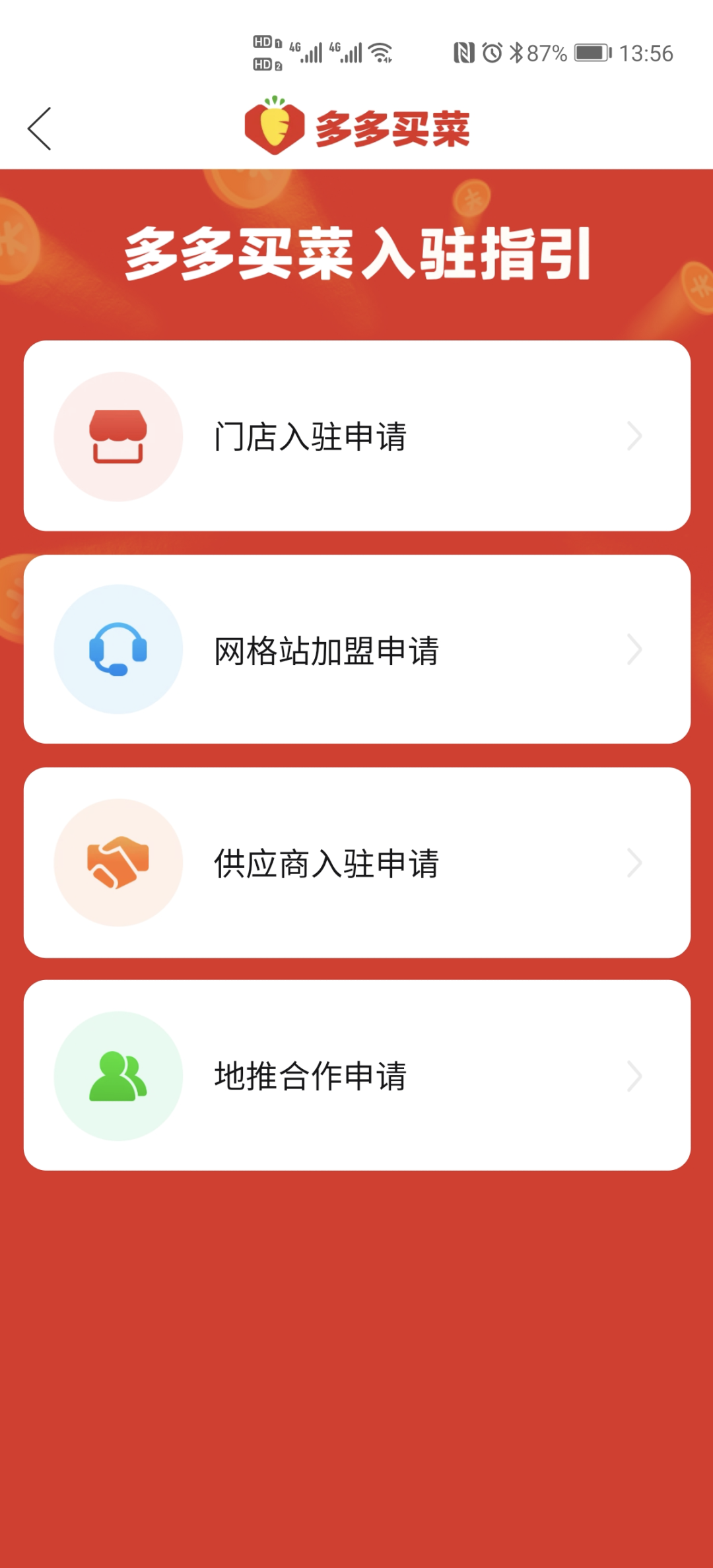The image size is (713, 1568).
Task: Open the 网格站加盟申请 application card
Action: pyautogui.click(x=356, y=650)
